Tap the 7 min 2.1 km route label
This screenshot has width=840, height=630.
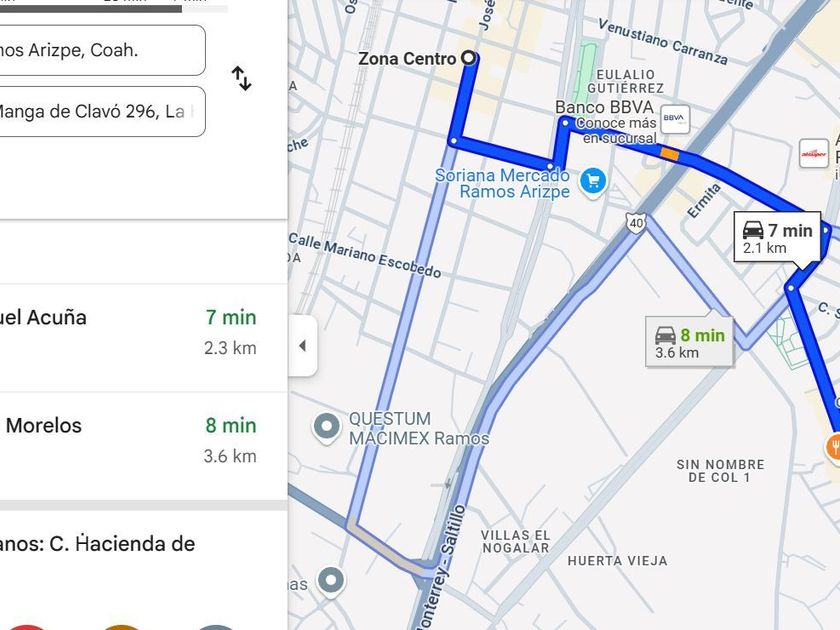[x=777, y=238]
